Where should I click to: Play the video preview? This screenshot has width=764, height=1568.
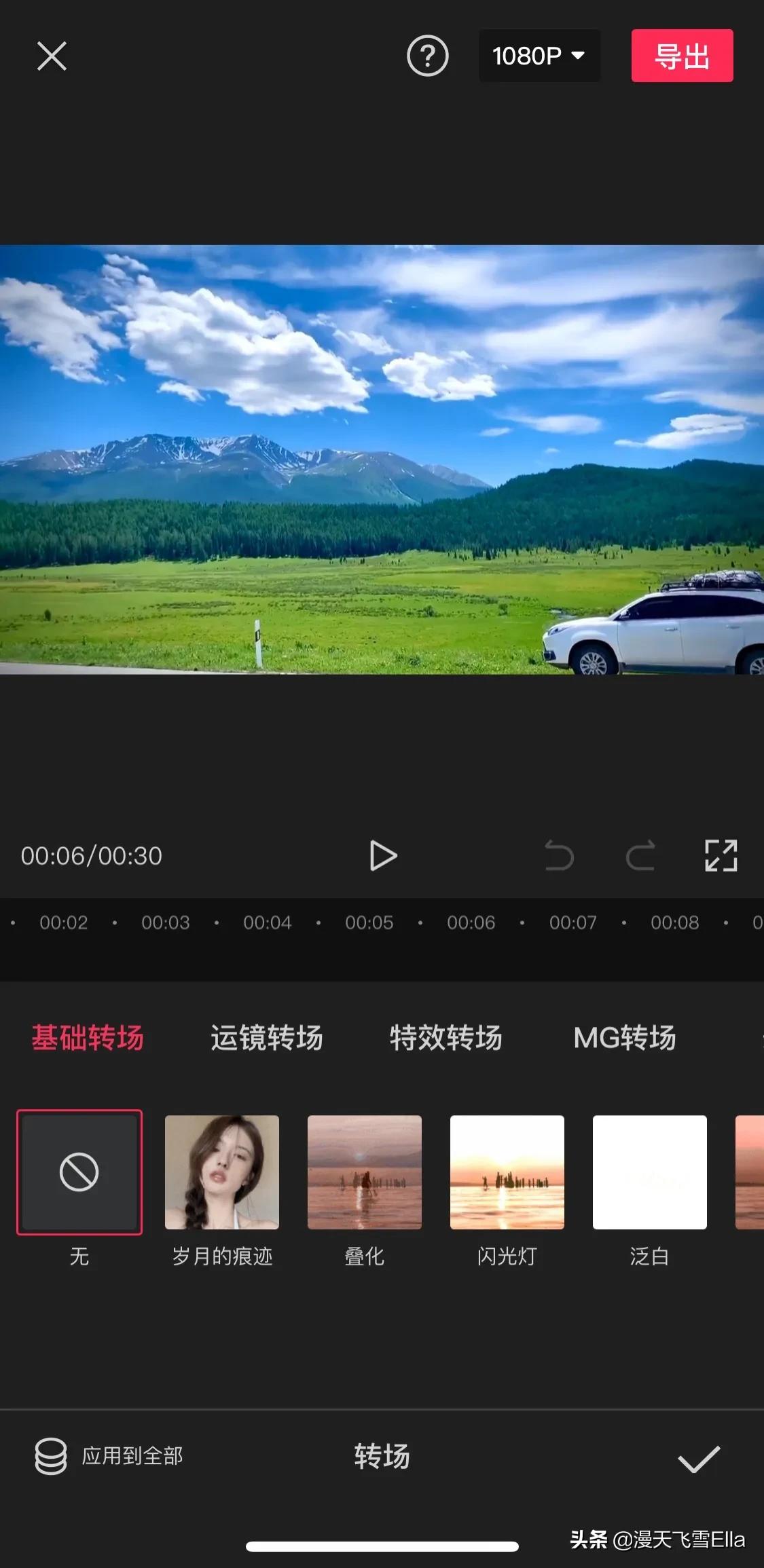383,855
